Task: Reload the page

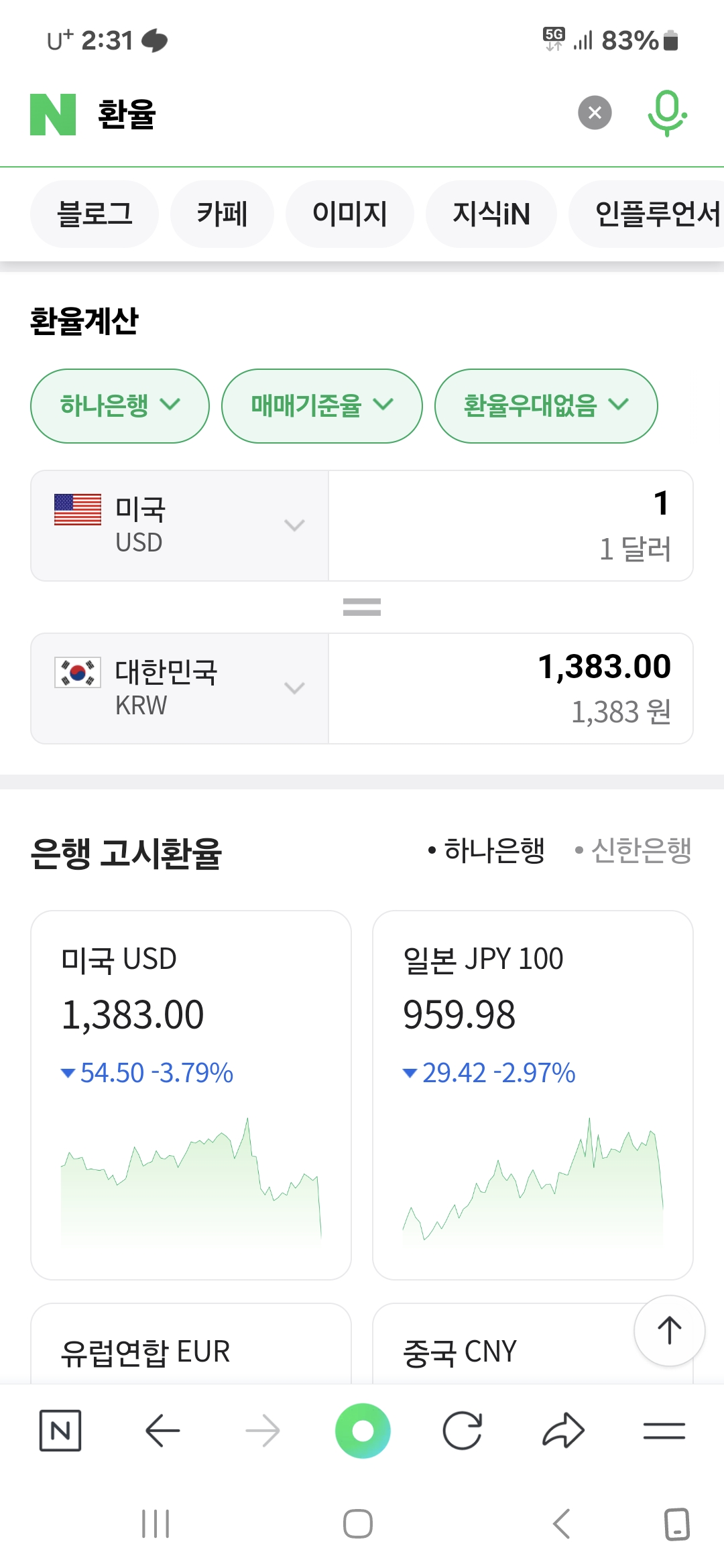Action: coord(463,1431)
